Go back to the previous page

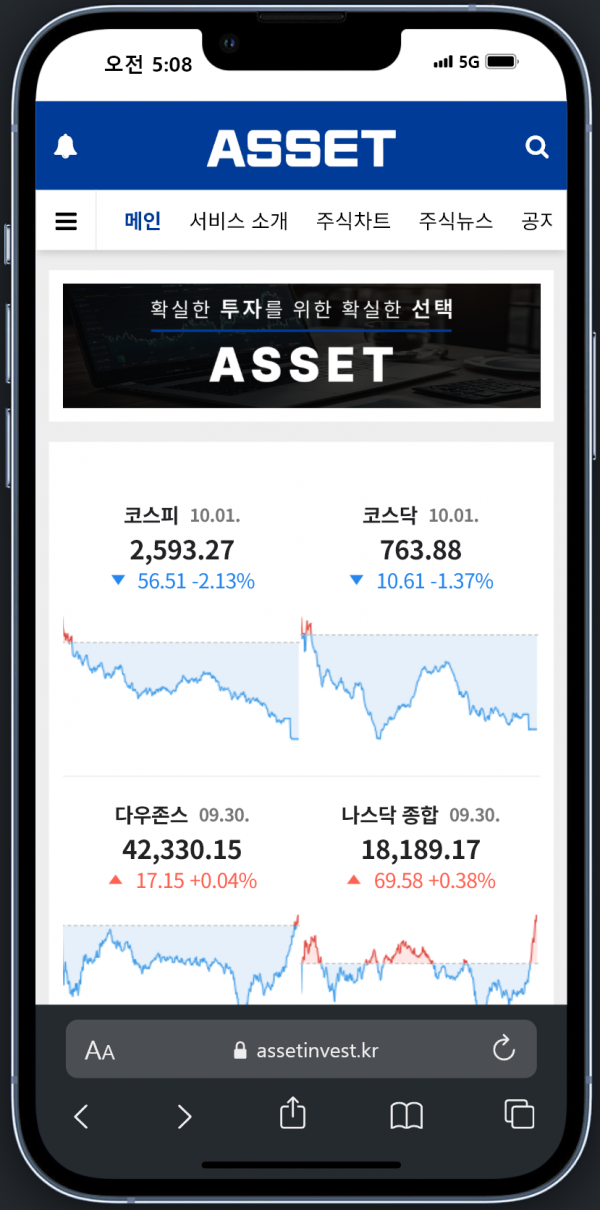[82, 1116]
